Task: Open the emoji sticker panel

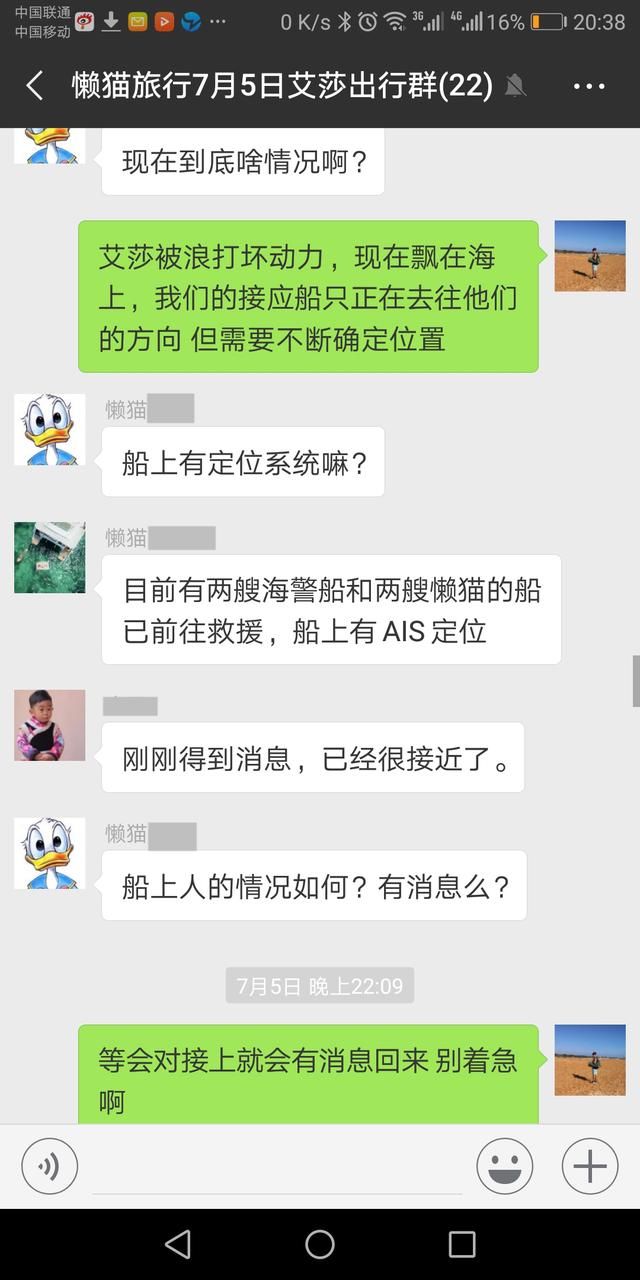Action: point(504,1166)
